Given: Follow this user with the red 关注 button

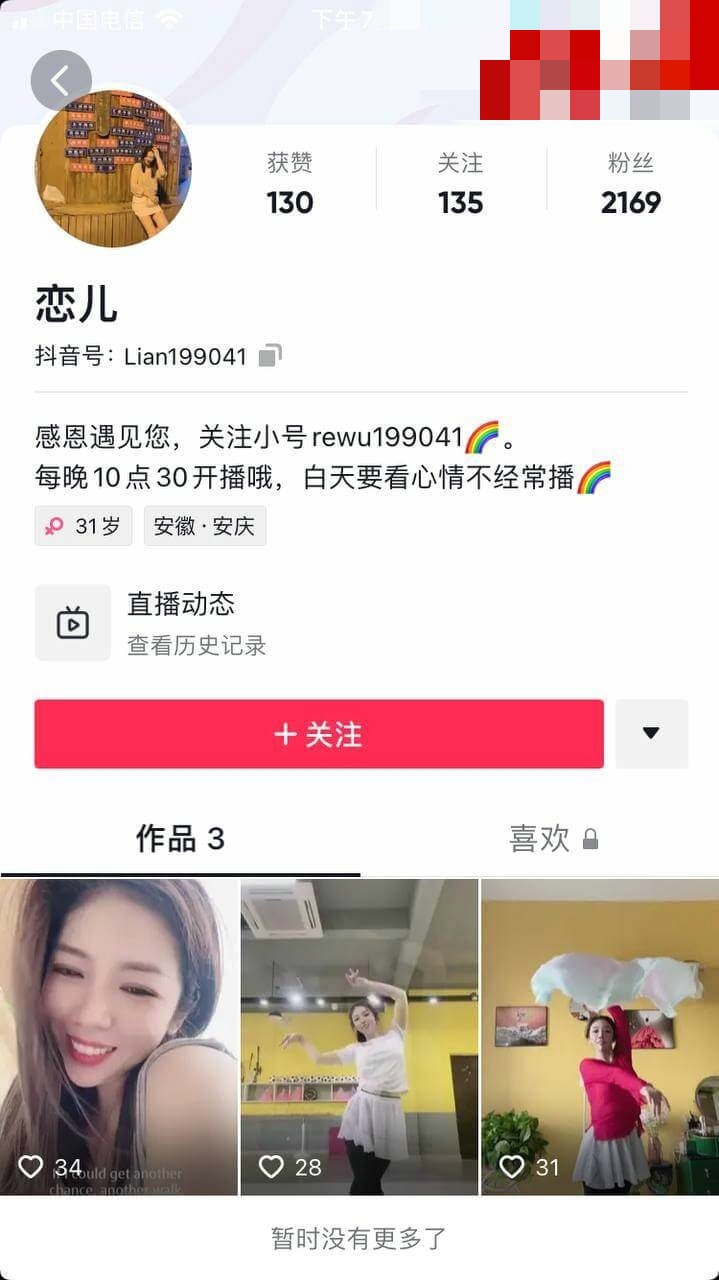Looking at the screenshot, I should (319, 734).
